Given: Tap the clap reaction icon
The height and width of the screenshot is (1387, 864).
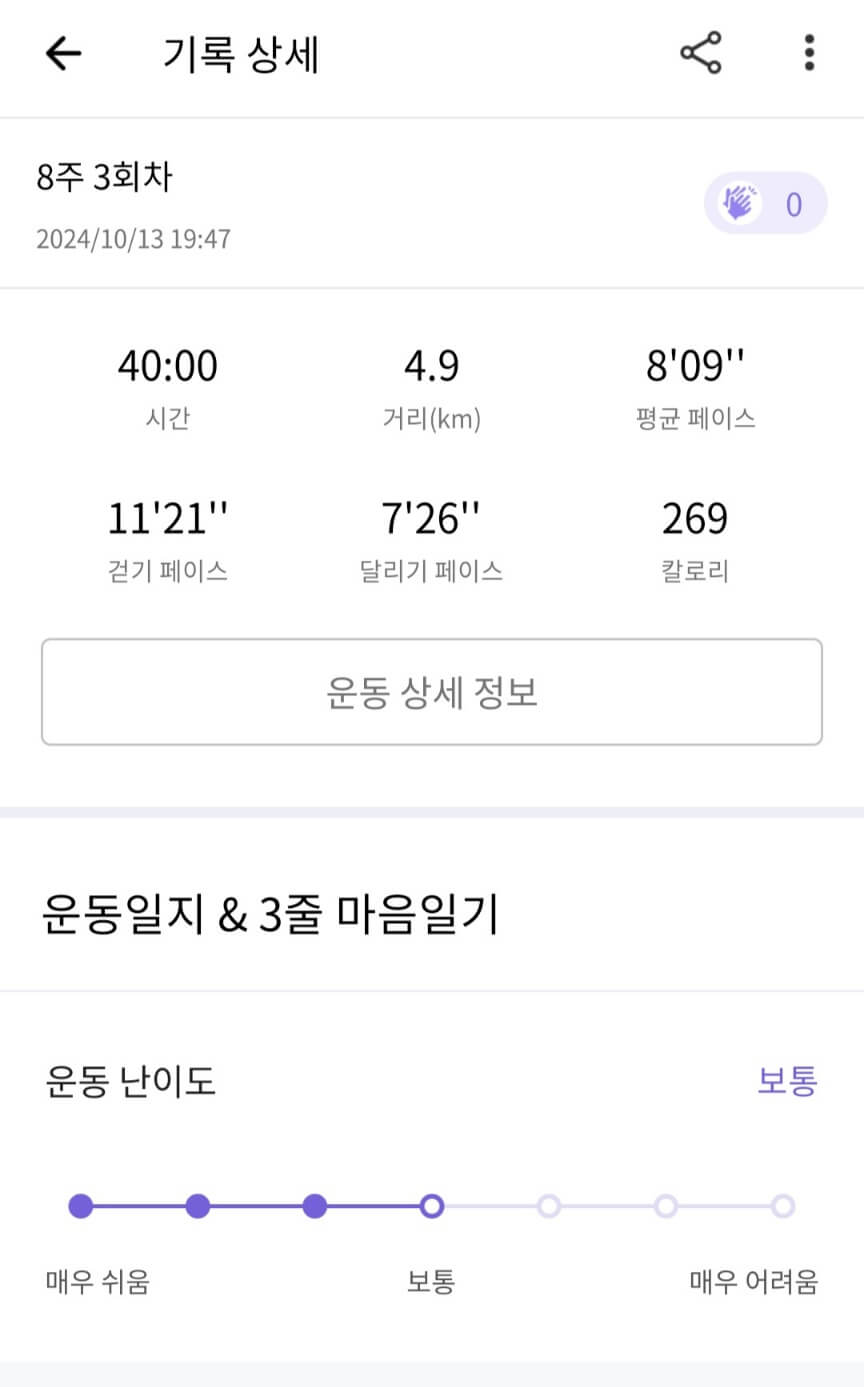Looking at the screenshot, I should (x=740, y=202).
